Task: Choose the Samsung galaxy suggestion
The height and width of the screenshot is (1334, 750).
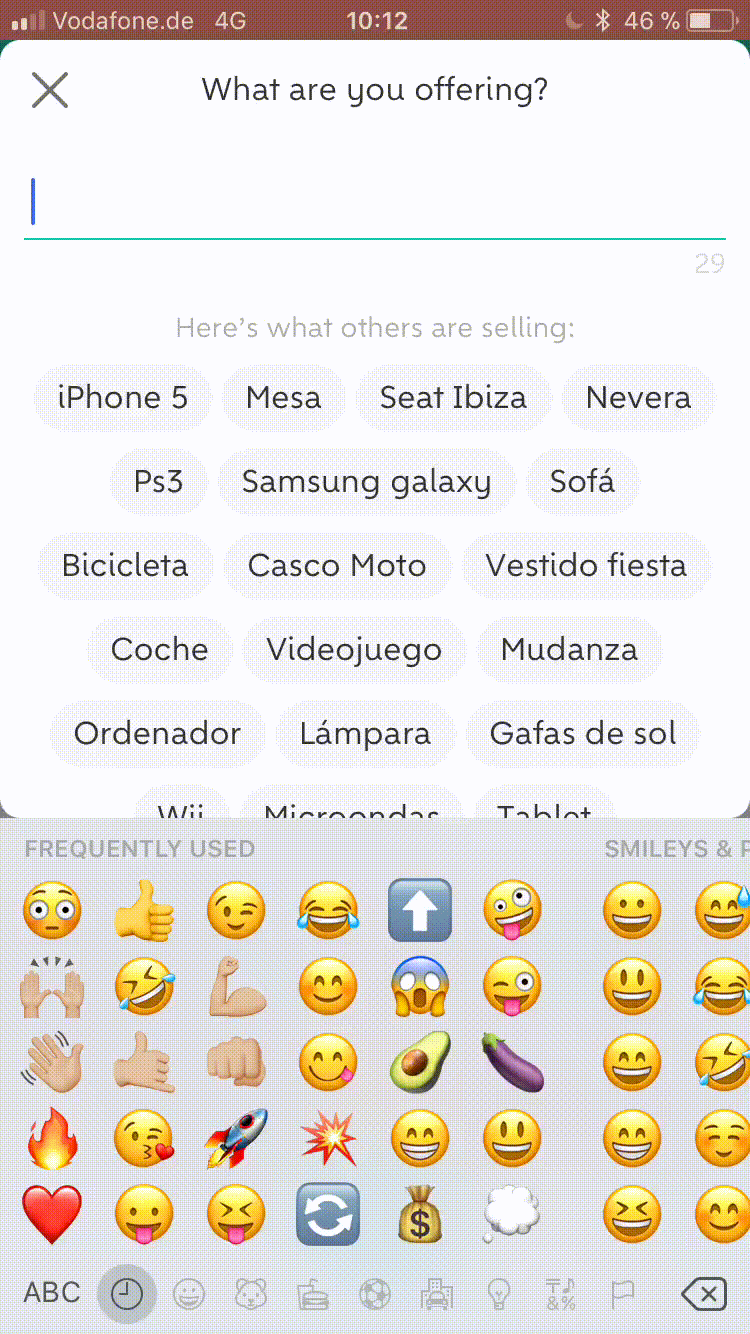Action: (366, 482)
